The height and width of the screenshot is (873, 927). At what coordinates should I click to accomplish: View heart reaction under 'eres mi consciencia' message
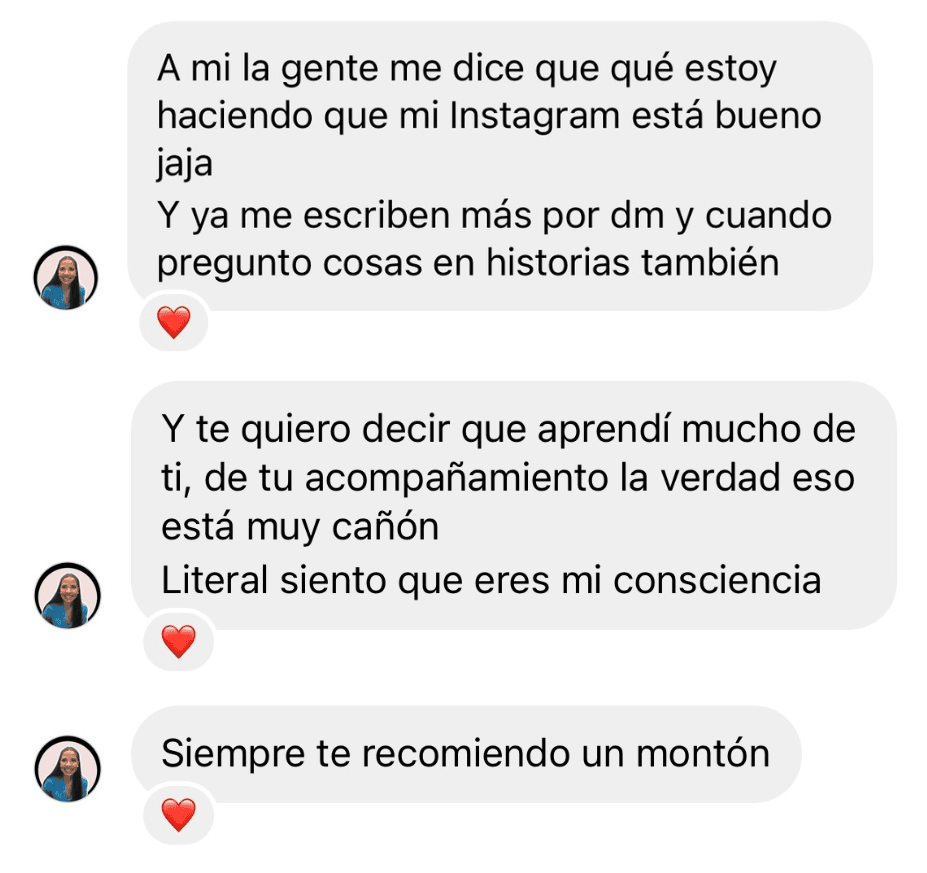click(x=178, y=641)
